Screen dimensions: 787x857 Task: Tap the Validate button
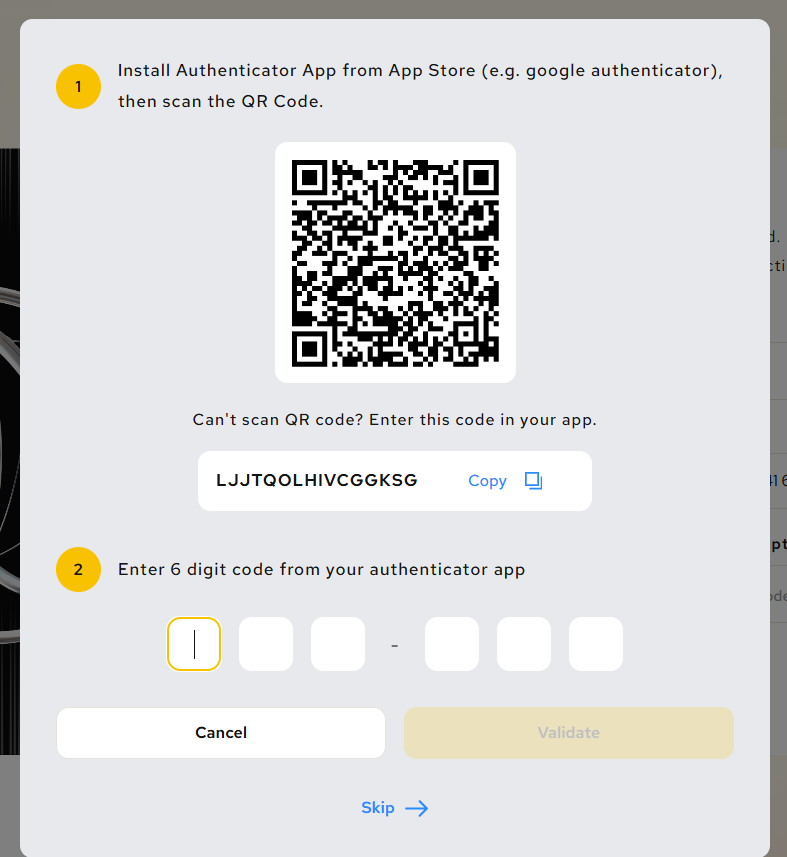coord(568,733)
